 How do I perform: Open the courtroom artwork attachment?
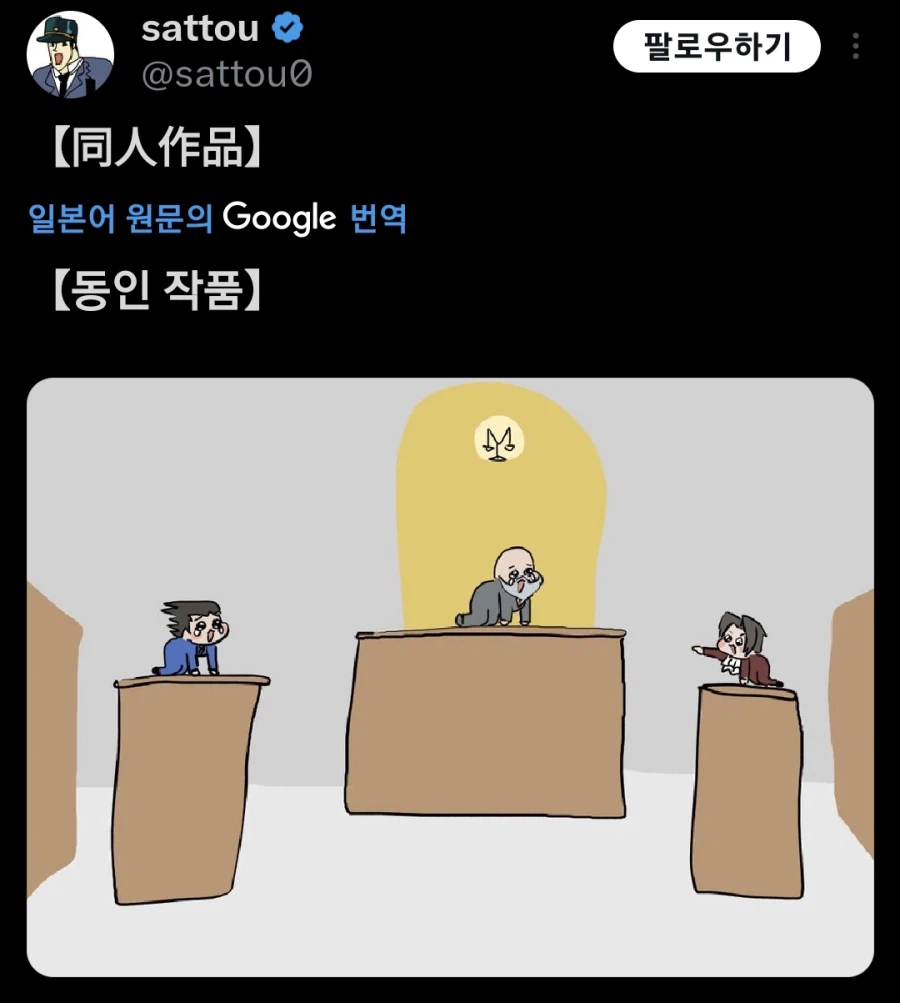(x=450, y=690)
